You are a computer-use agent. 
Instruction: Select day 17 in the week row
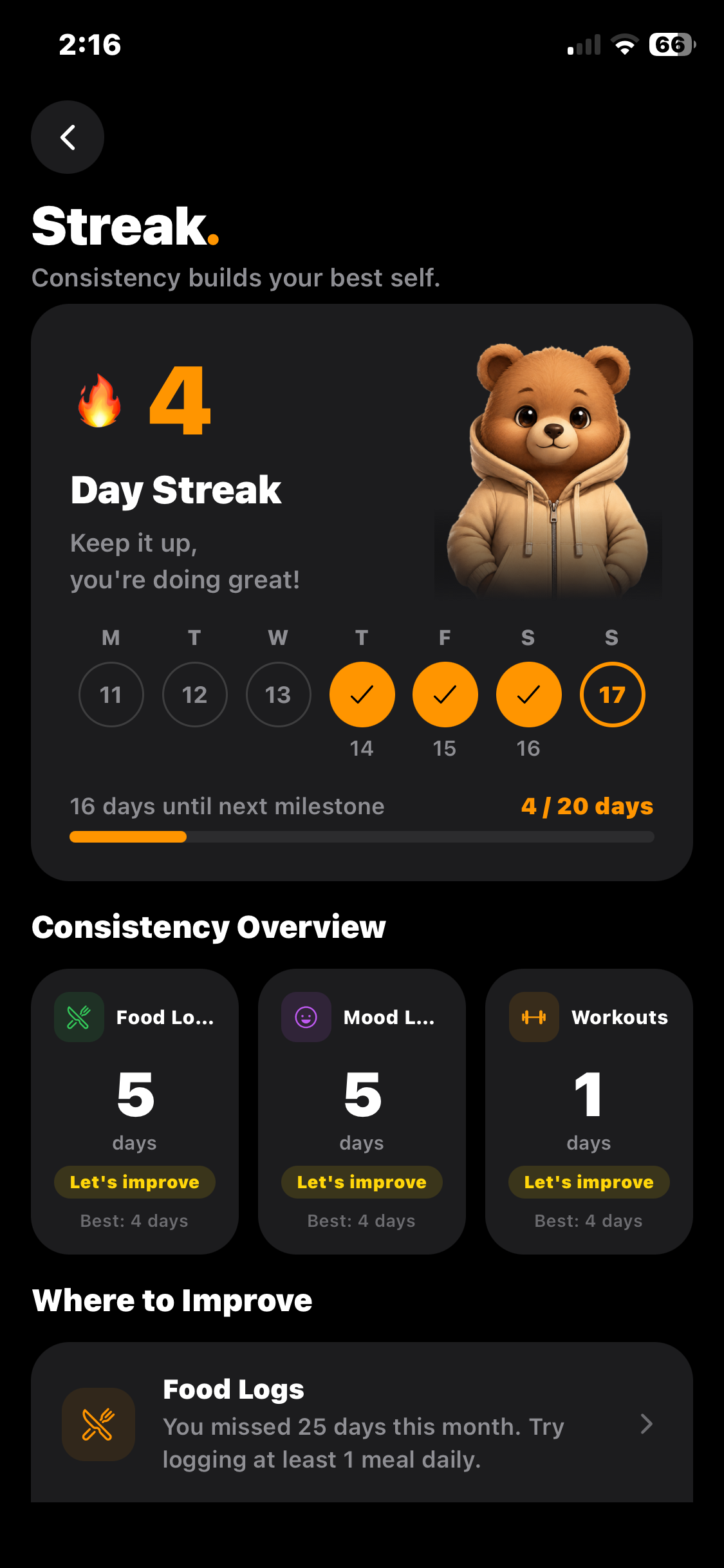tap(612, 695)
